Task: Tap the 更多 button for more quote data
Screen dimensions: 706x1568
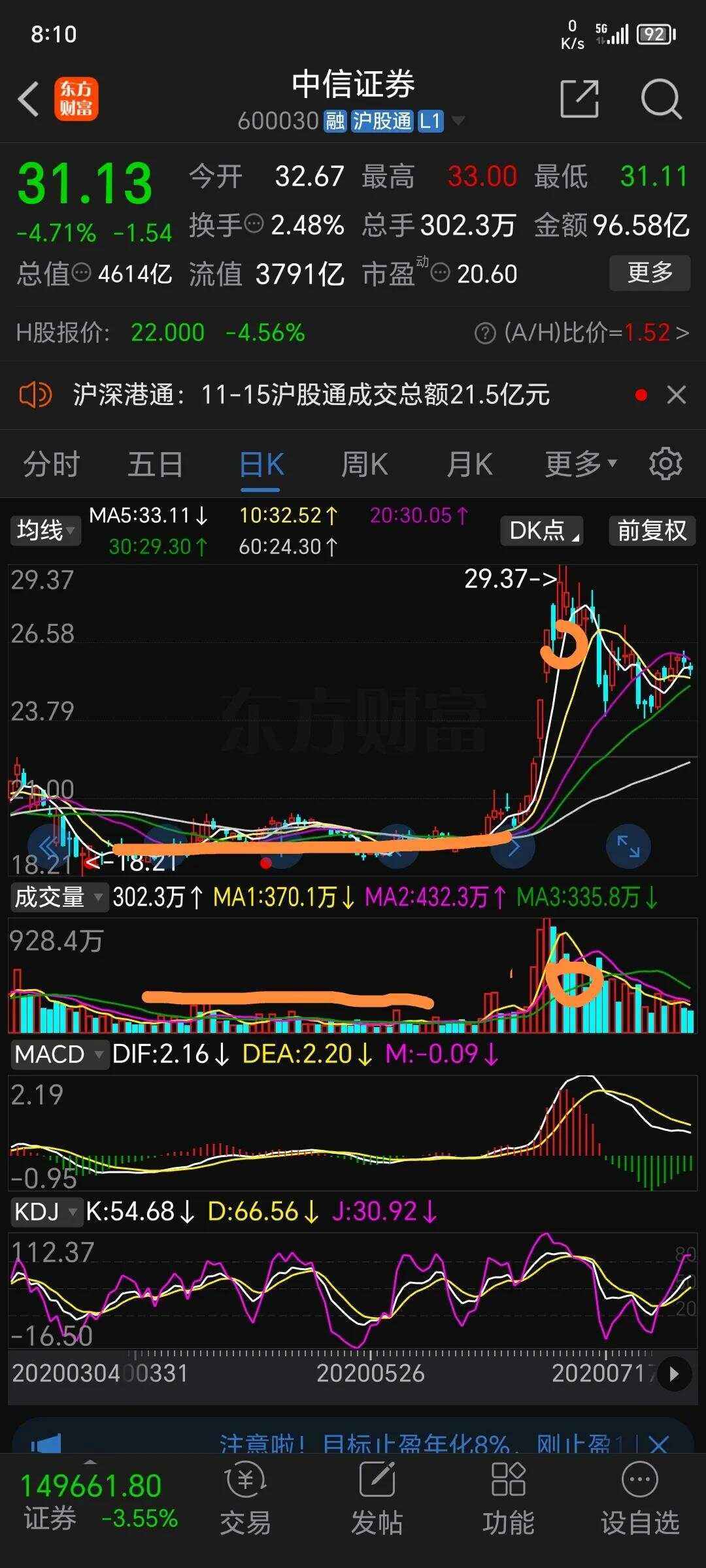Action: 649,272
